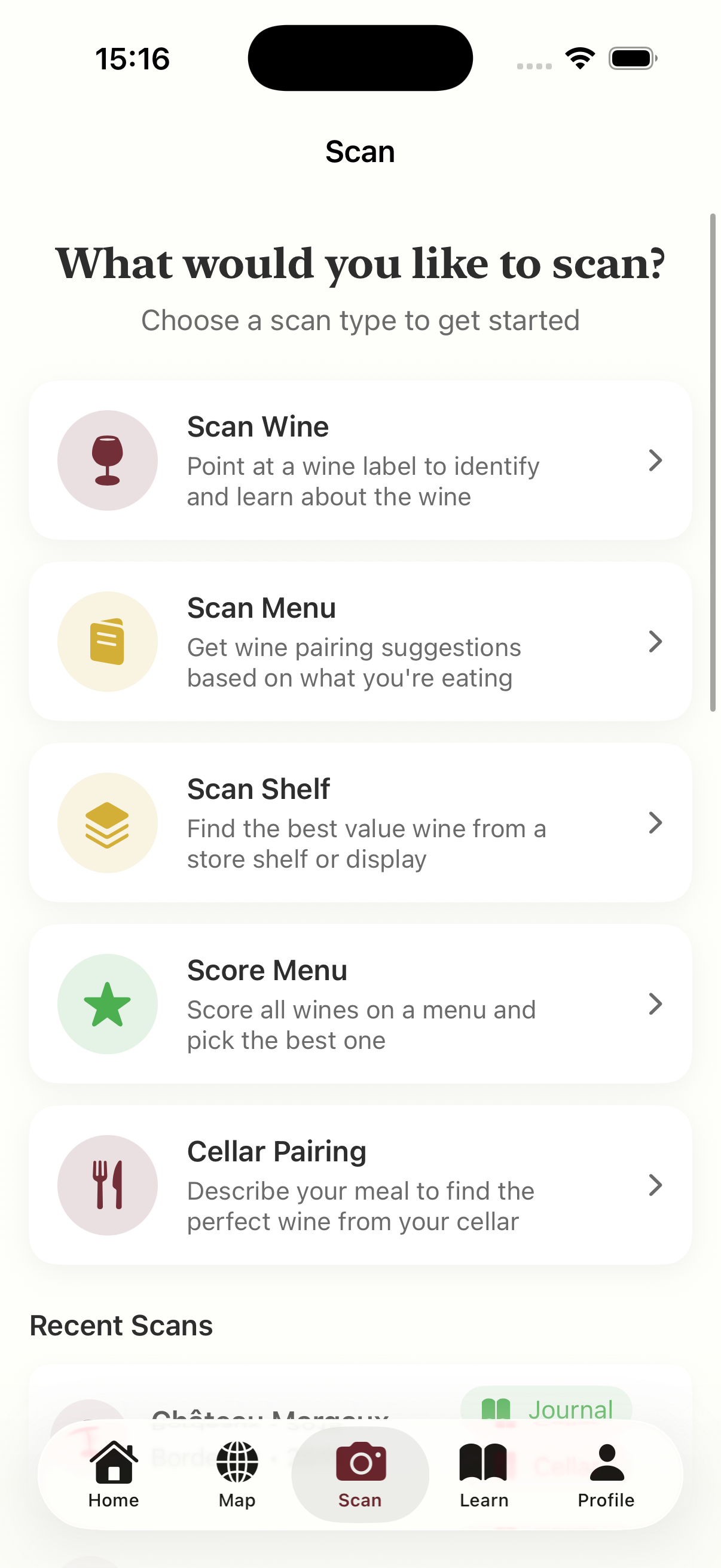721x1568 pixels.
Task: Click the fork and knife Cellar Pairing icon
Action: (x=108, y=1185)
